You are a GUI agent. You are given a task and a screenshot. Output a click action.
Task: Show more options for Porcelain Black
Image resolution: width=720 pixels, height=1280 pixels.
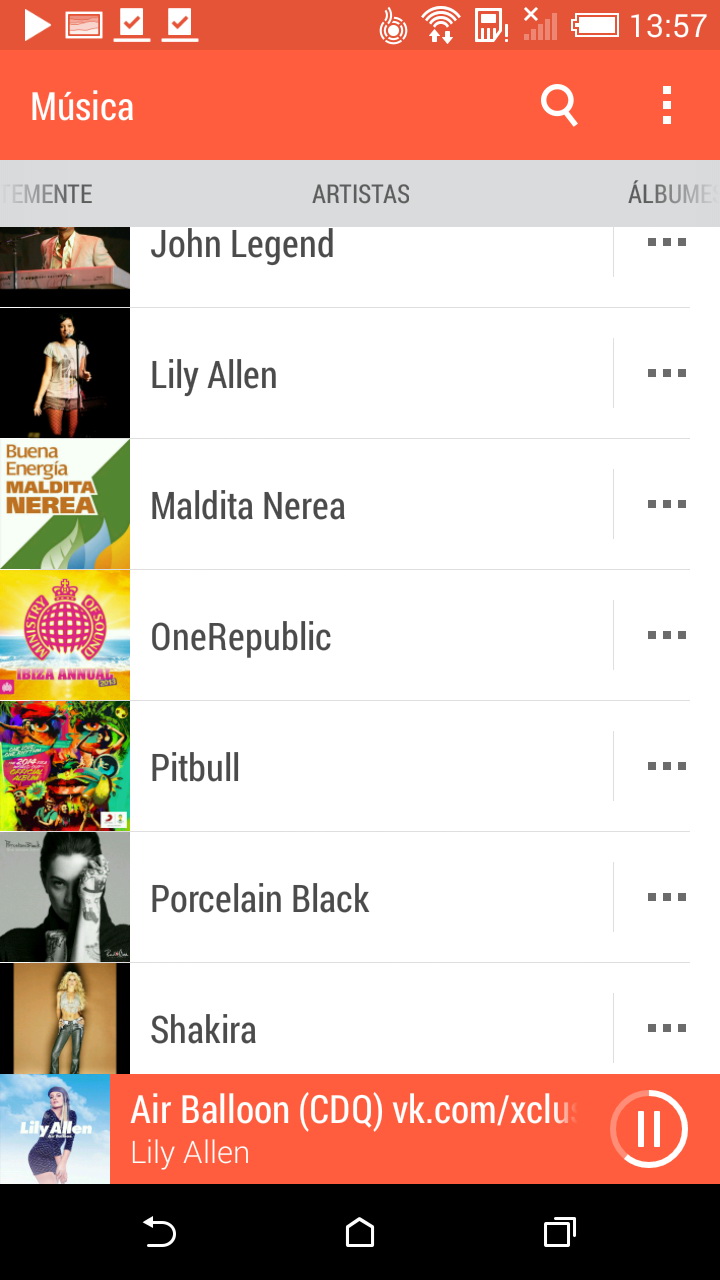[x=666, y=897]
